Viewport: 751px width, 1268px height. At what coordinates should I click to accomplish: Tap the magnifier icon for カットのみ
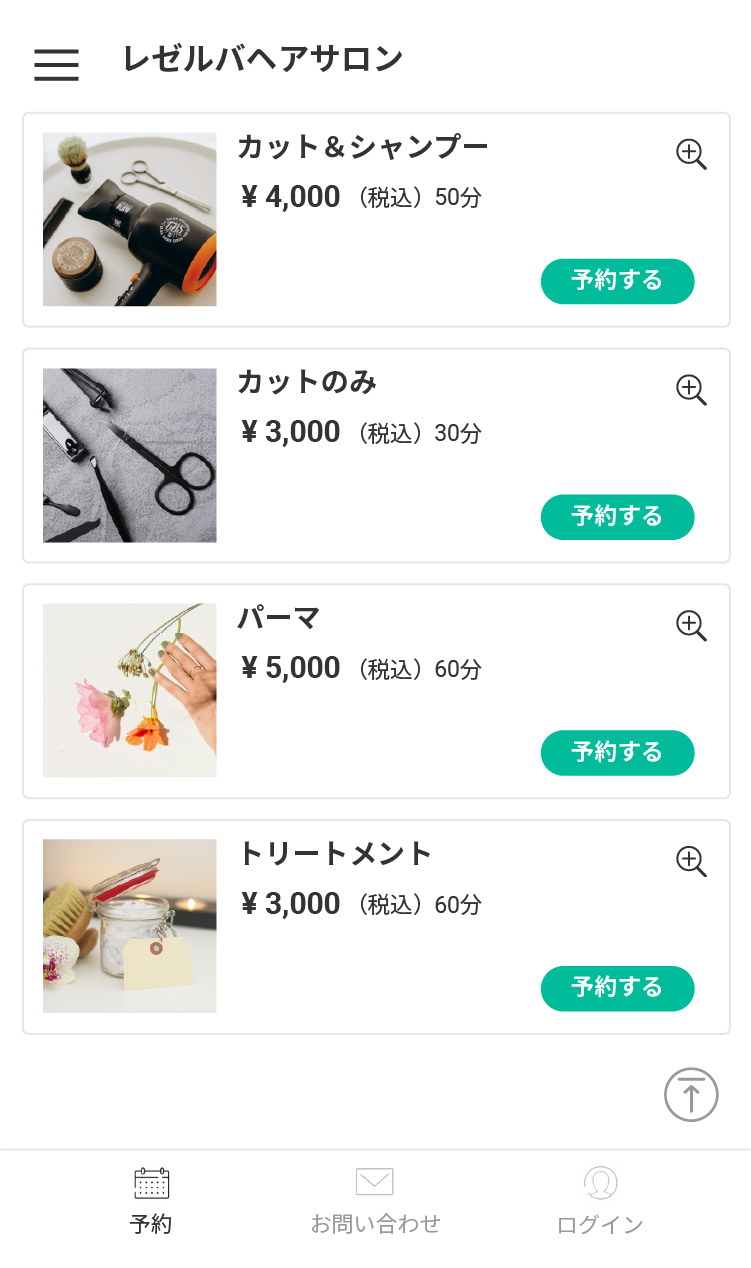(x=691, y=390)
